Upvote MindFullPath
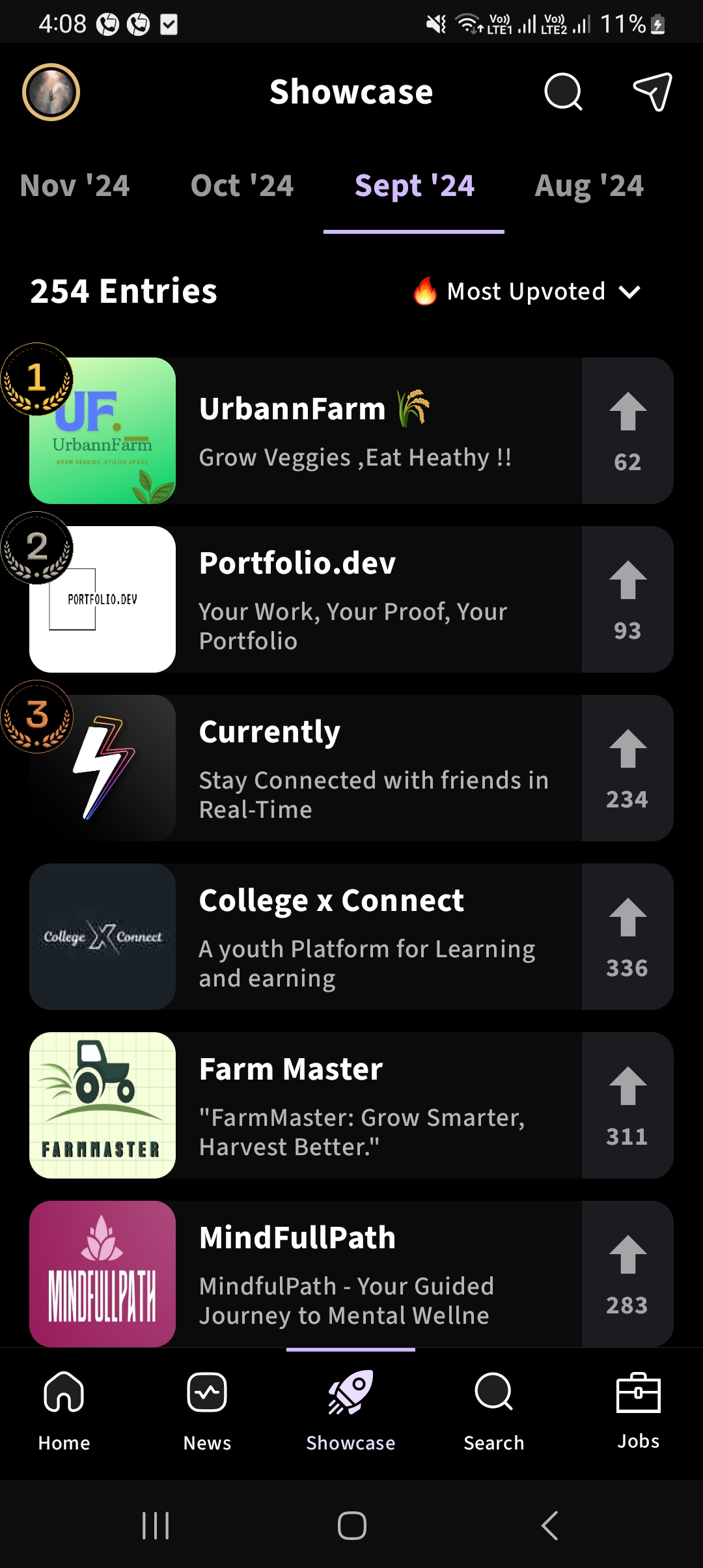Viewport: 703px width, 1568px height. 627,1274
